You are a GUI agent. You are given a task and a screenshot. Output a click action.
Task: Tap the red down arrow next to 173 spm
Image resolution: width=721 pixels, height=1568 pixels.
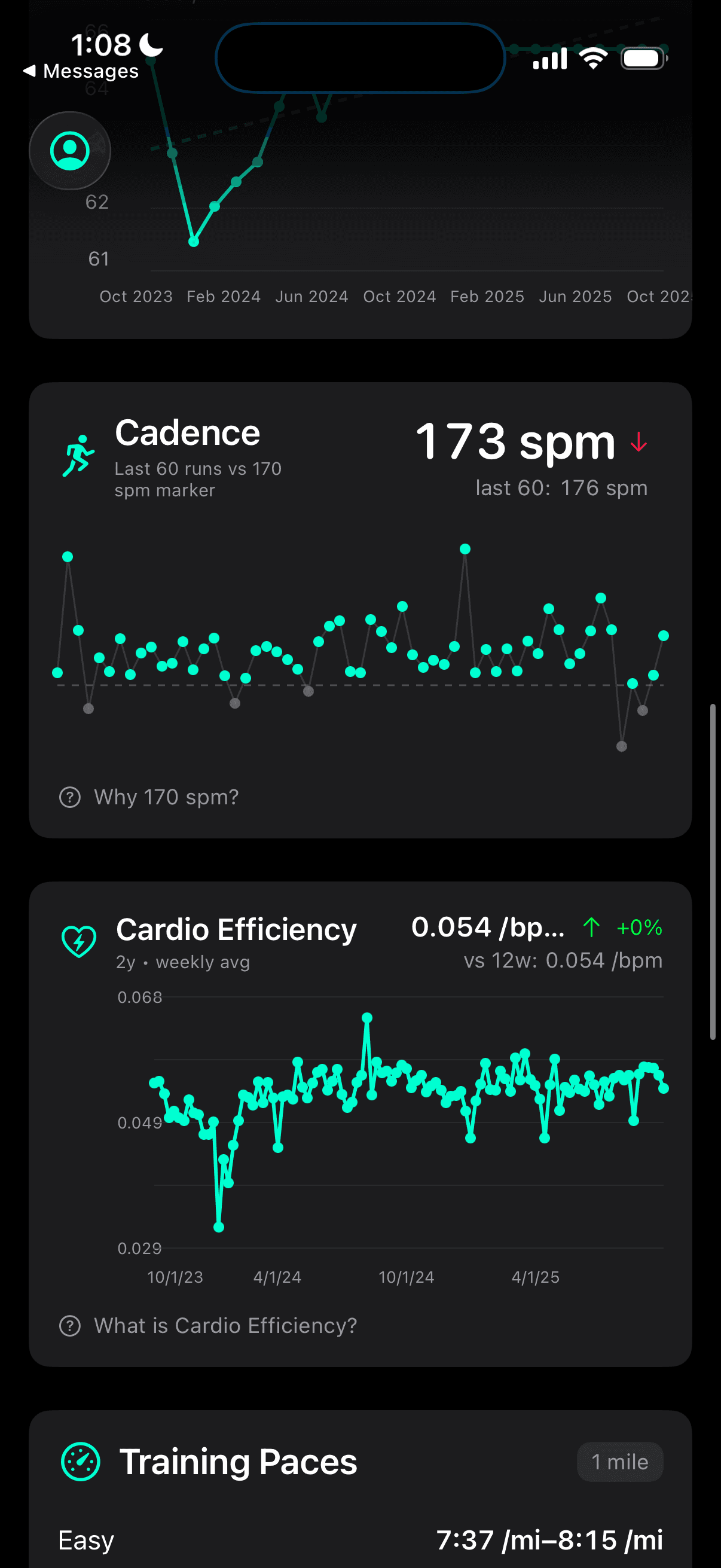pos(638,443)
